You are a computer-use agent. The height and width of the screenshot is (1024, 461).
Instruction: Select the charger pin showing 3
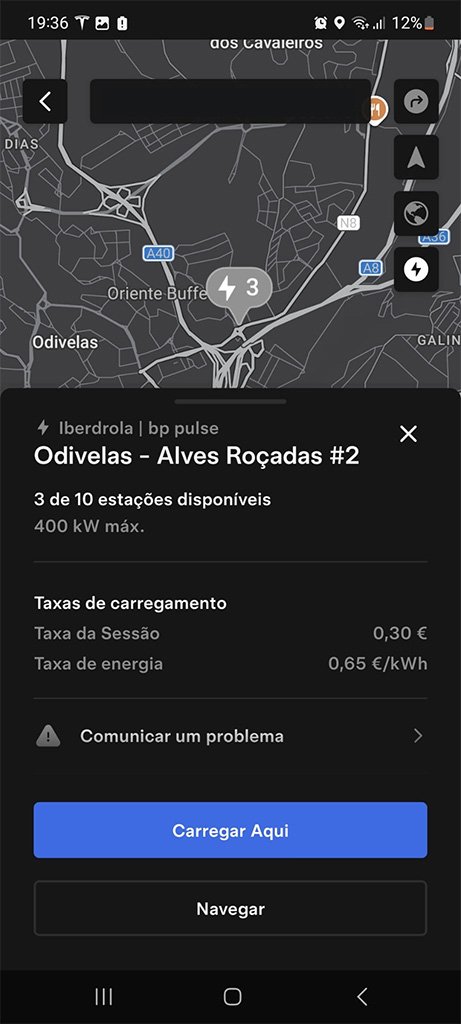coord(239,291)
